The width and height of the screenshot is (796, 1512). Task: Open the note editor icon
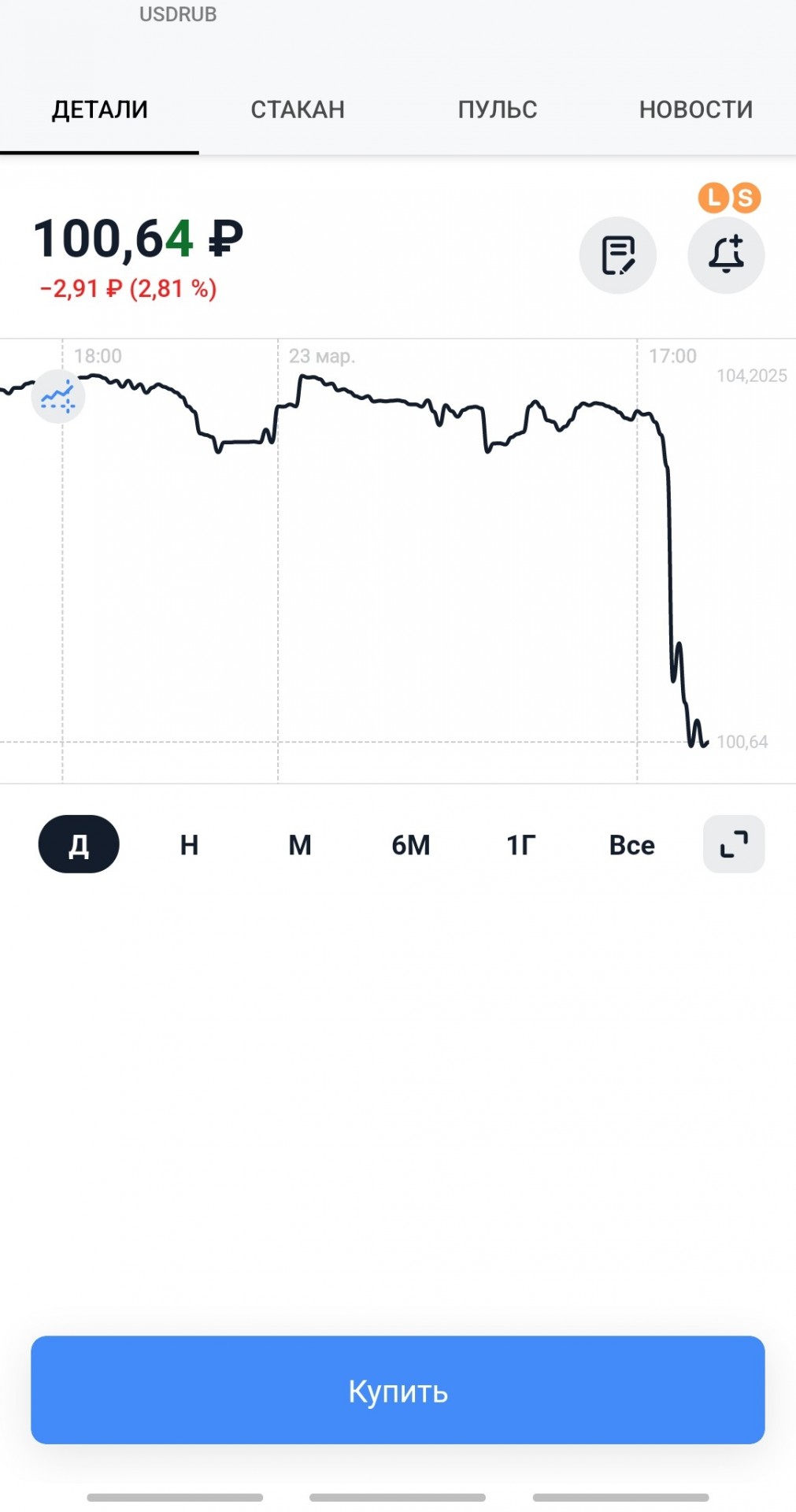pos(618,255)
